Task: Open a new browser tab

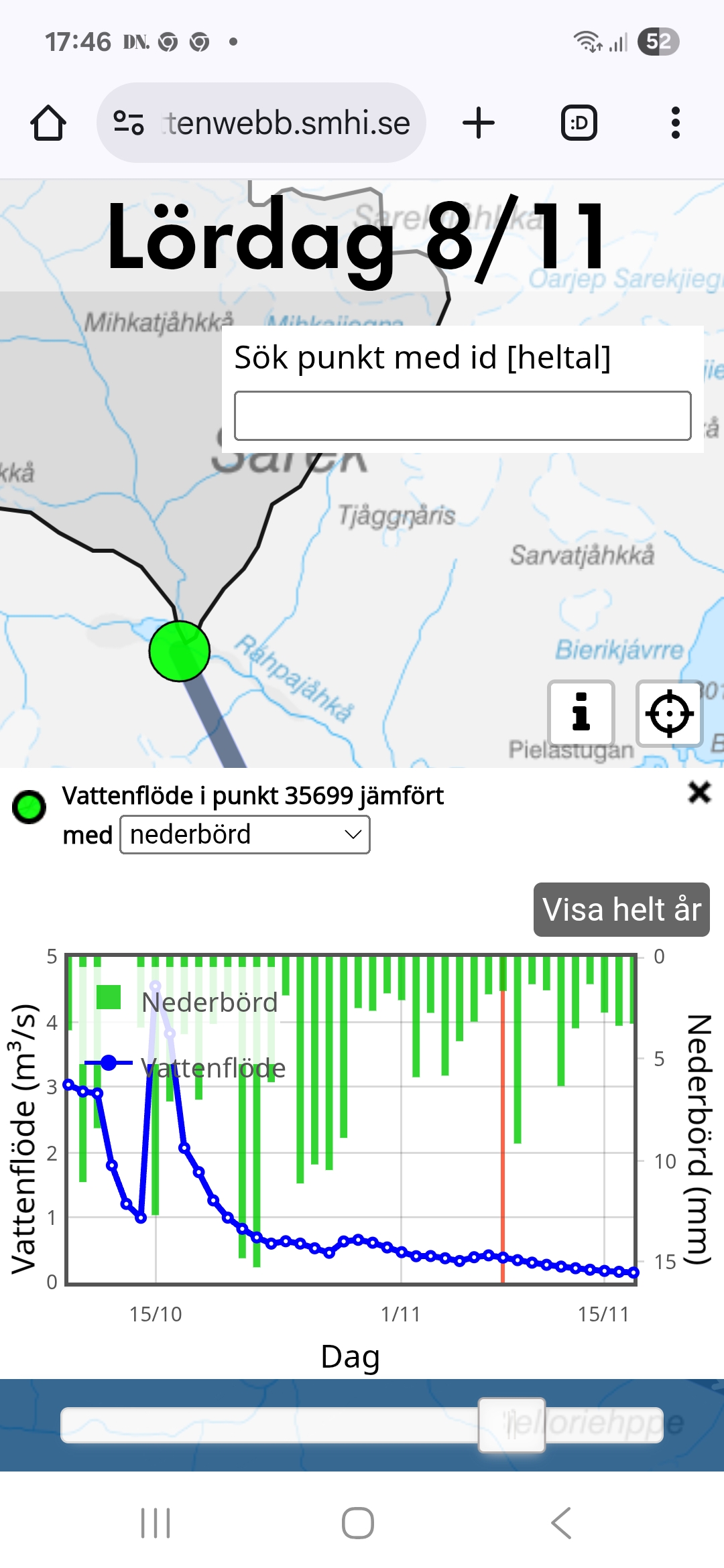Action: pos(479,123)
